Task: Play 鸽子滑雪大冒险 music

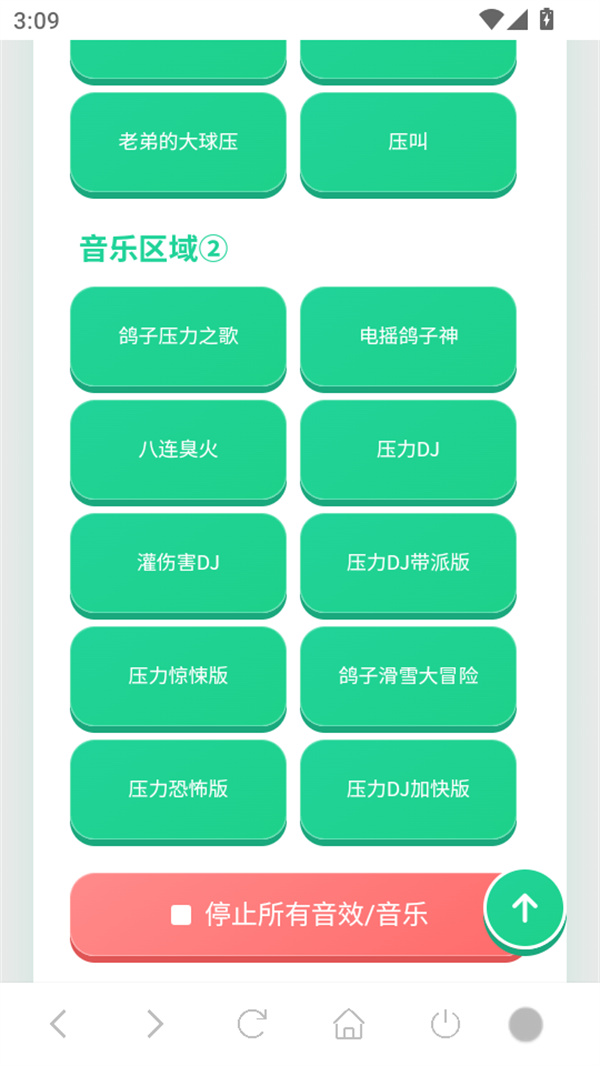Action: [x=408, y=675]
